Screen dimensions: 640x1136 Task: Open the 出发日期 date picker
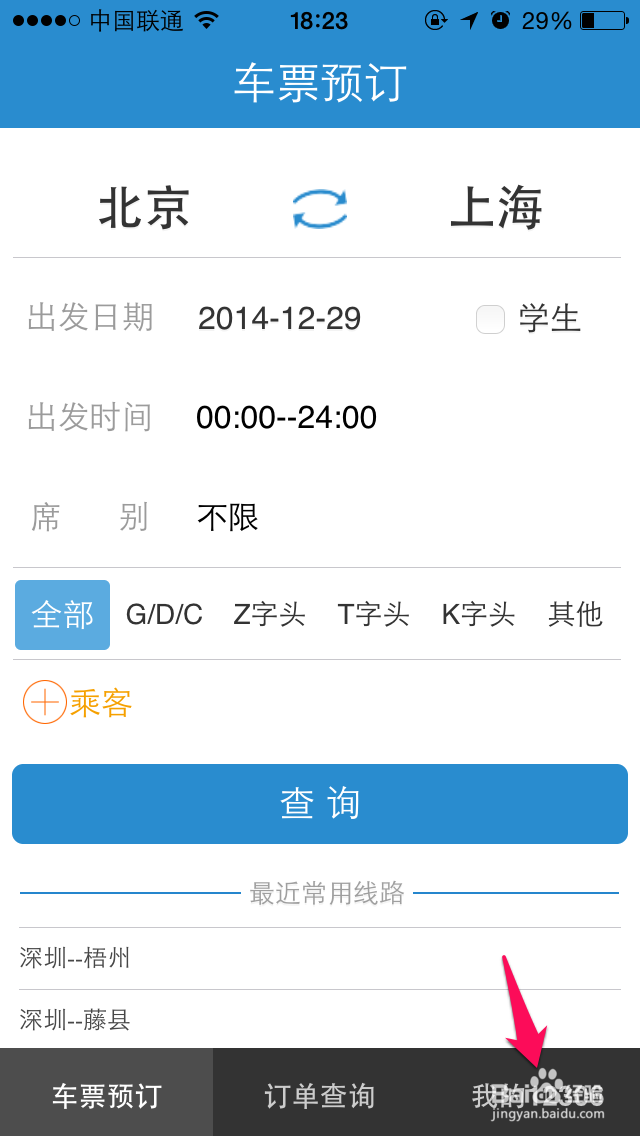click(x=280, y=318)
